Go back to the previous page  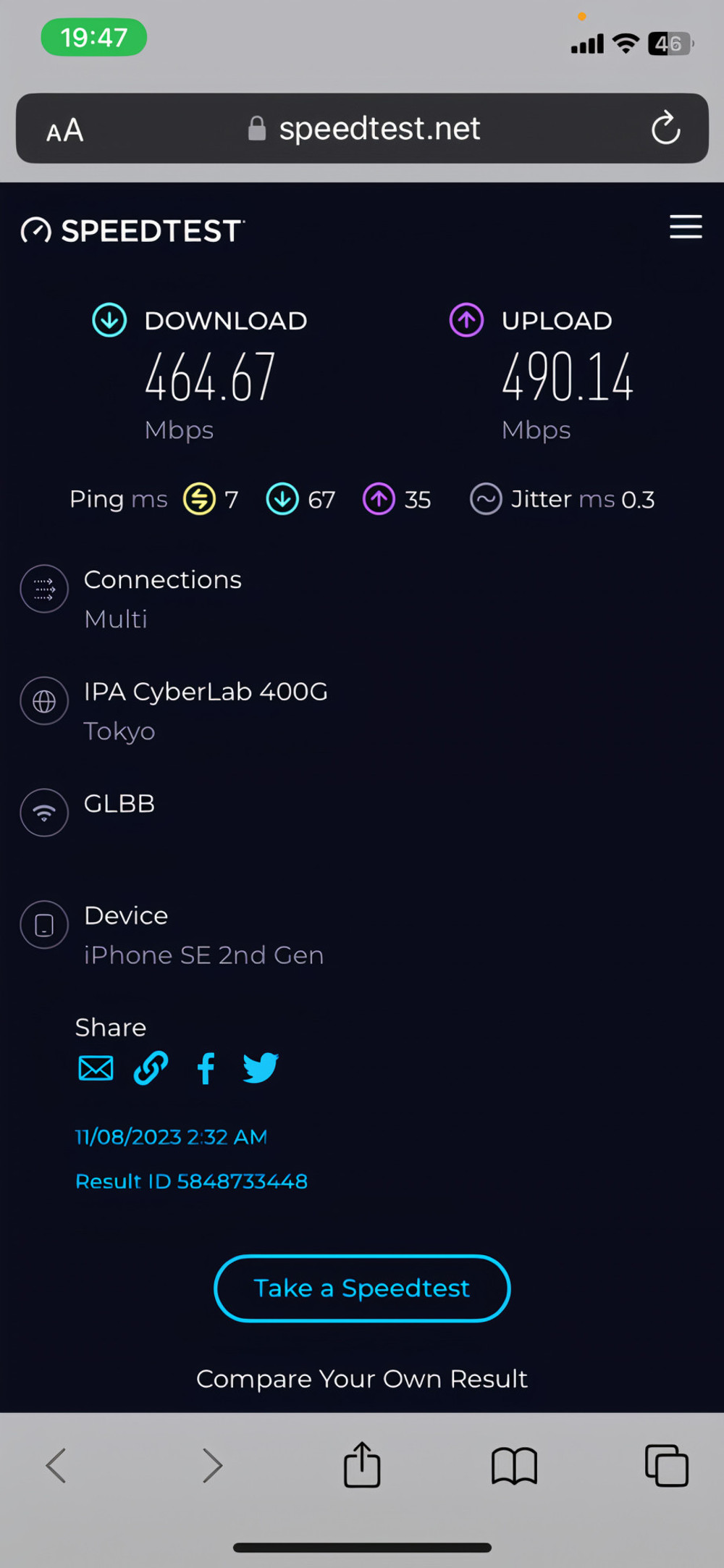tap(56, 1466)
